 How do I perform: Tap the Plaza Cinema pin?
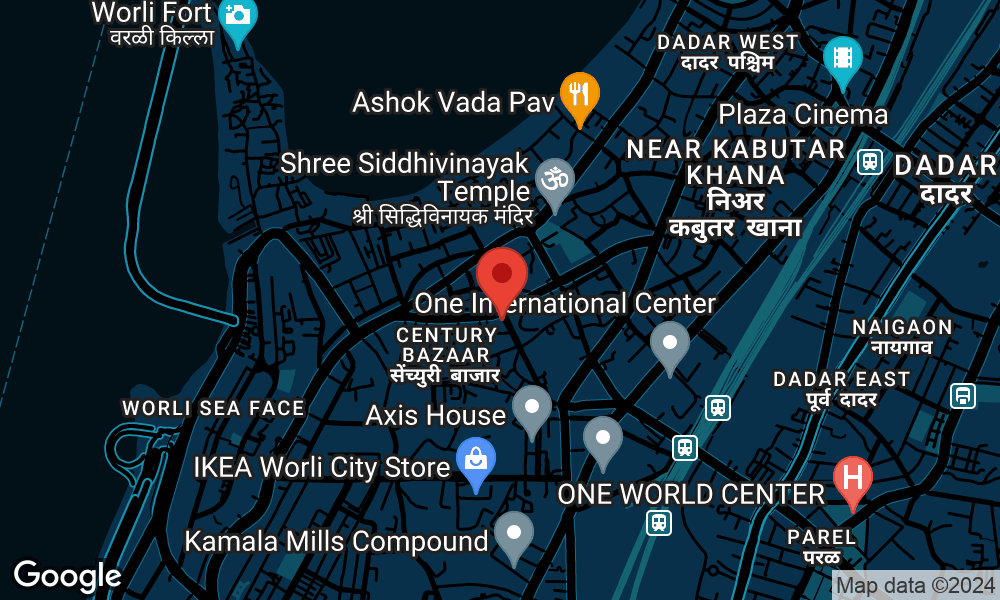(x=843, y=56)
